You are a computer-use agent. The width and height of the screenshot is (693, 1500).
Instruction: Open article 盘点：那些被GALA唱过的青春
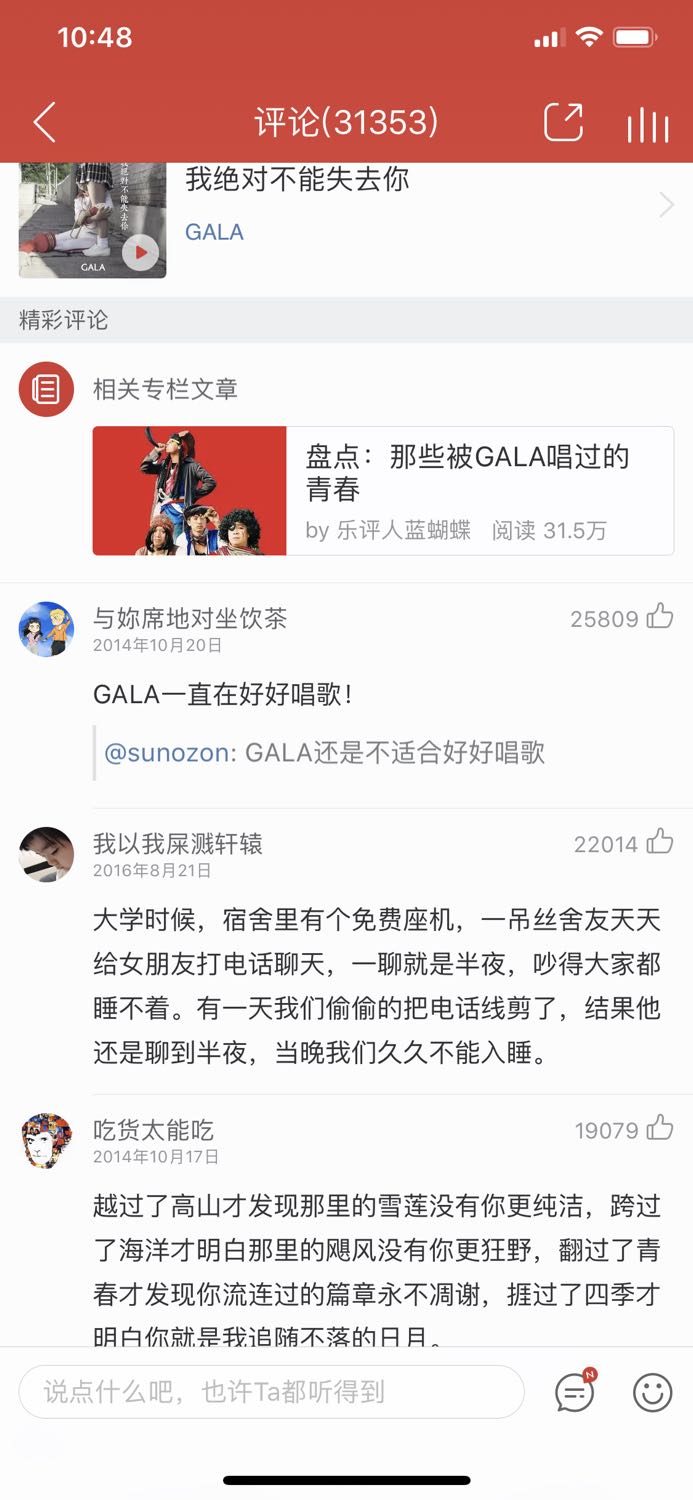pyautogui.click(x=383, y=491)
